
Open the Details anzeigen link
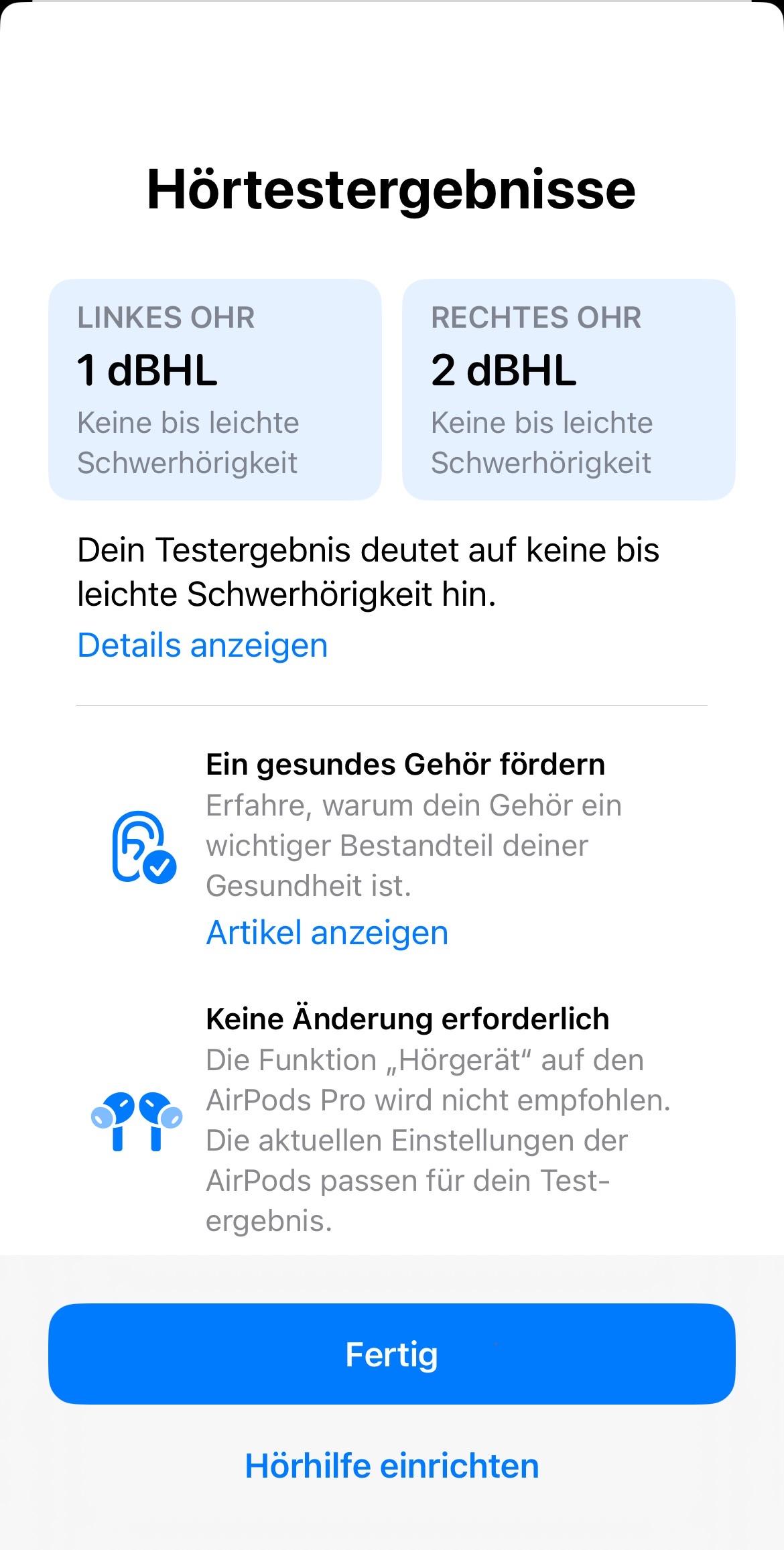[202, 646]
